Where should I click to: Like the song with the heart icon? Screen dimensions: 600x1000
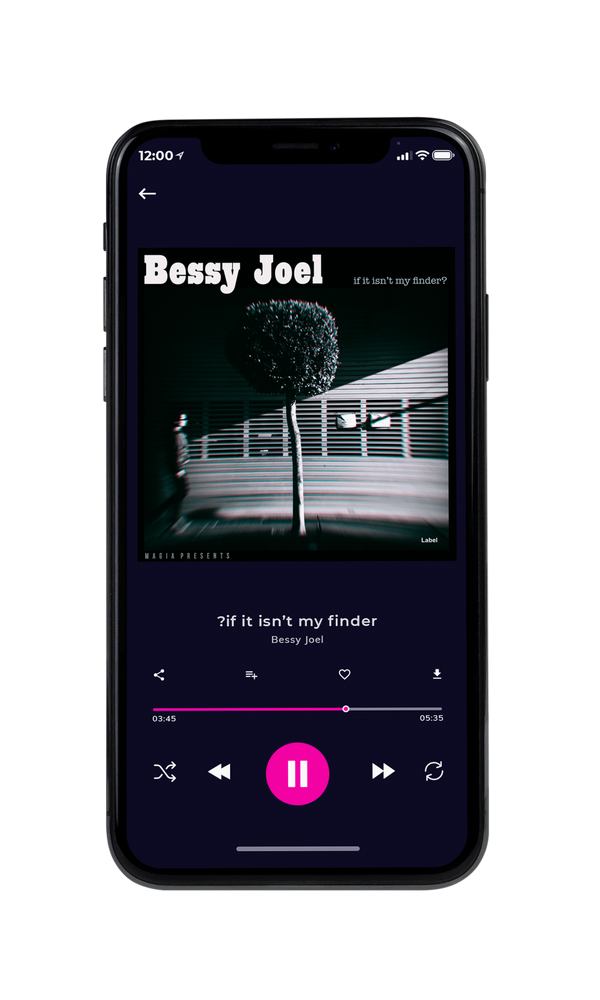point(344,674)
